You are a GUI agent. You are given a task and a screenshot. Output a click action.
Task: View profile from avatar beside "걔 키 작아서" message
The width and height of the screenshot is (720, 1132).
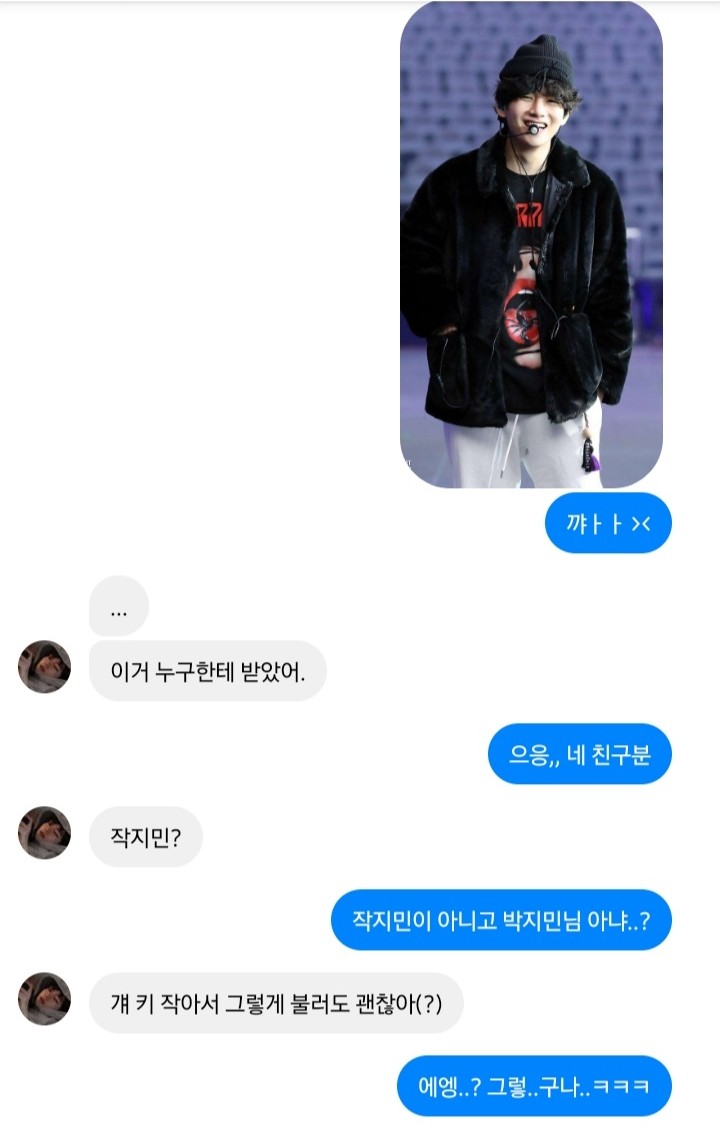[45, 999]
